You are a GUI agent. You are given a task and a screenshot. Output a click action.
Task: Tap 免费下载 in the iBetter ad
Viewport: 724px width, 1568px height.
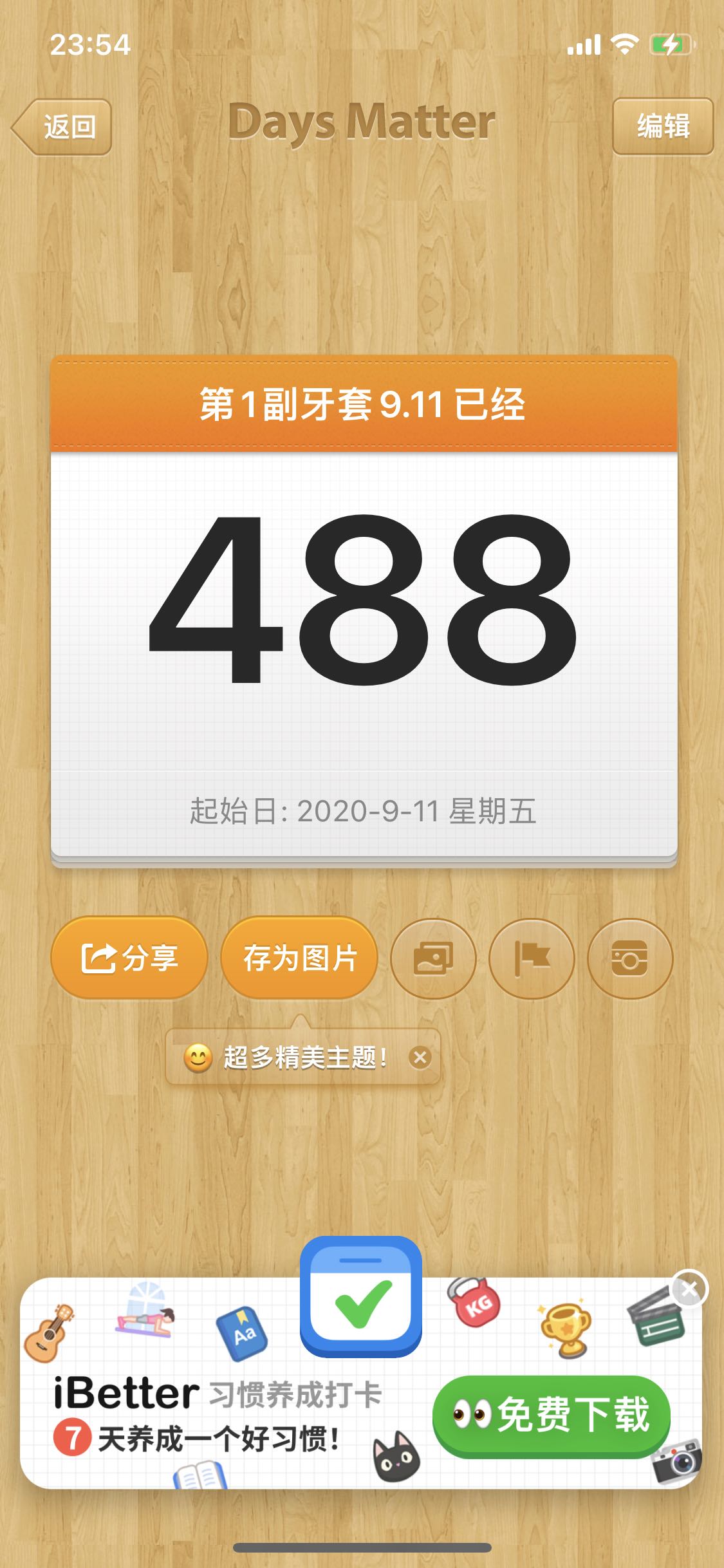[552, 1415]
